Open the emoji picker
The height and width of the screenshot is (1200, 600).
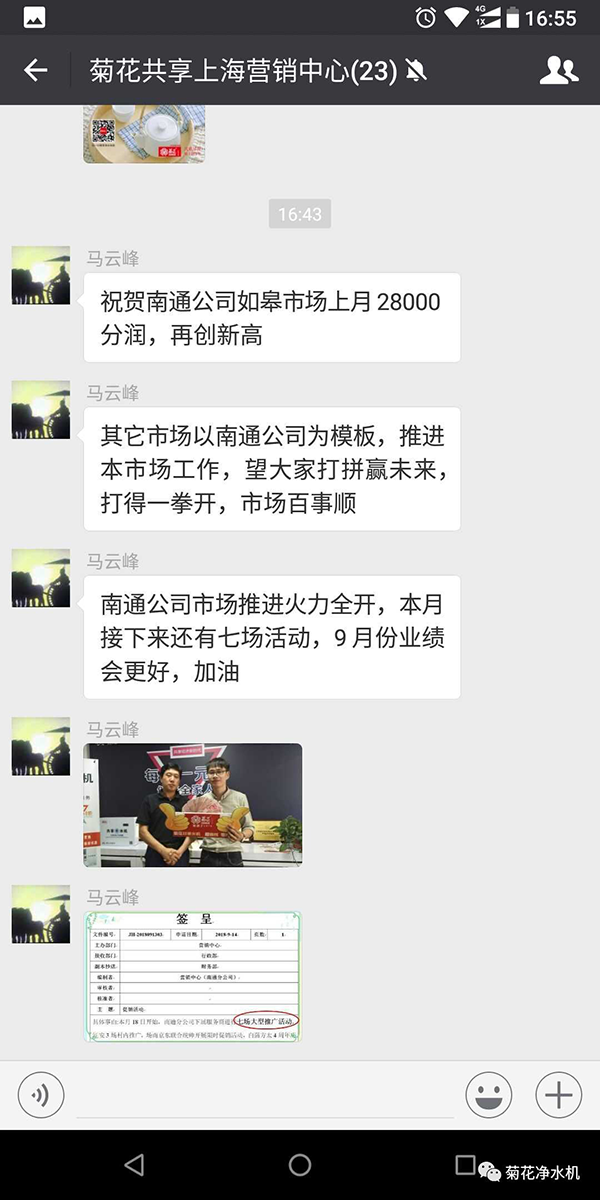(489, 1093)
